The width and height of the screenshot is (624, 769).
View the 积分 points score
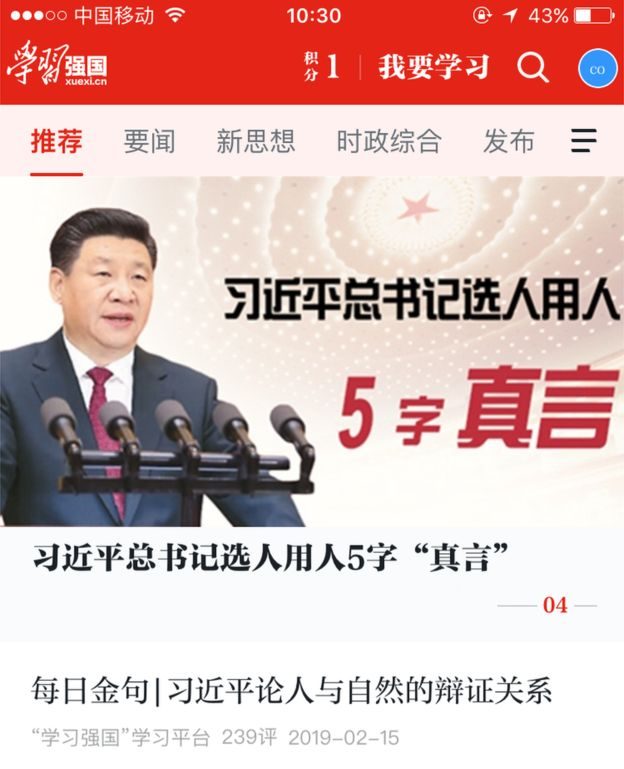tap(322, 67)
